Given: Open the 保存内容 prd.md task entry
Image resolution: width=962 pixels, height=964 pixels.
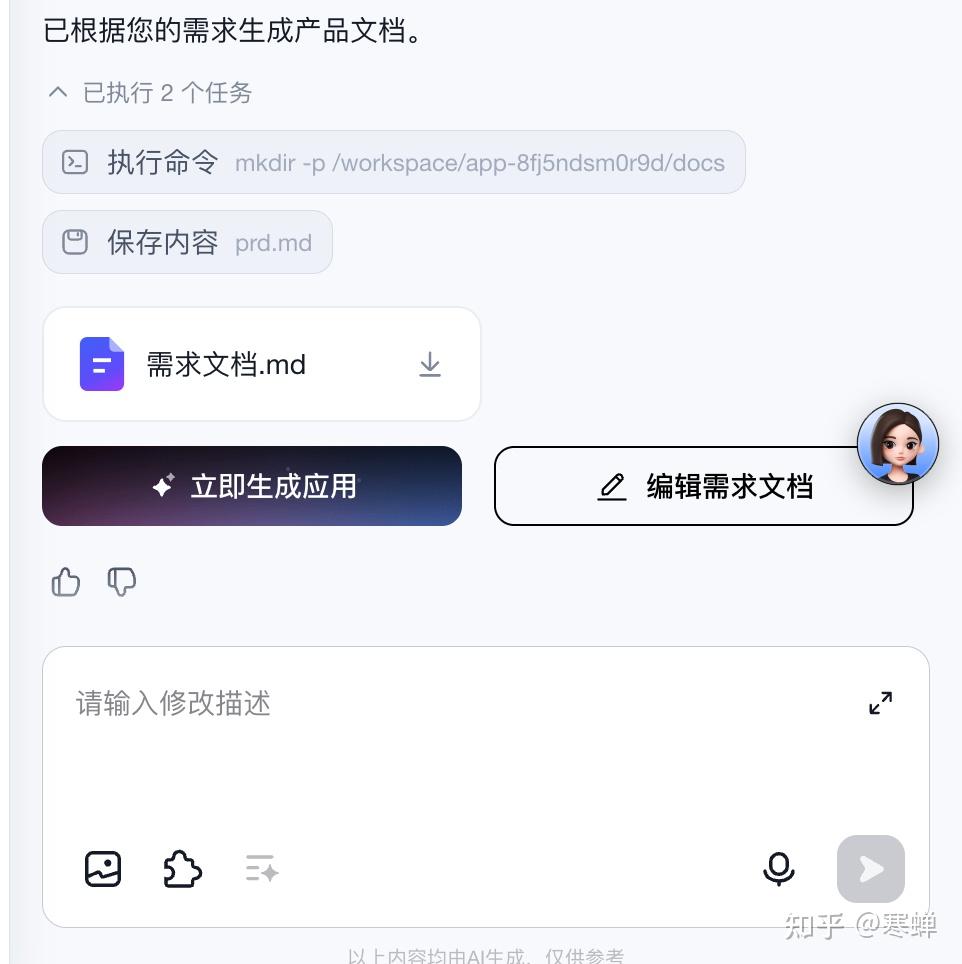Looking at the screenshot, I should [187, 242].
